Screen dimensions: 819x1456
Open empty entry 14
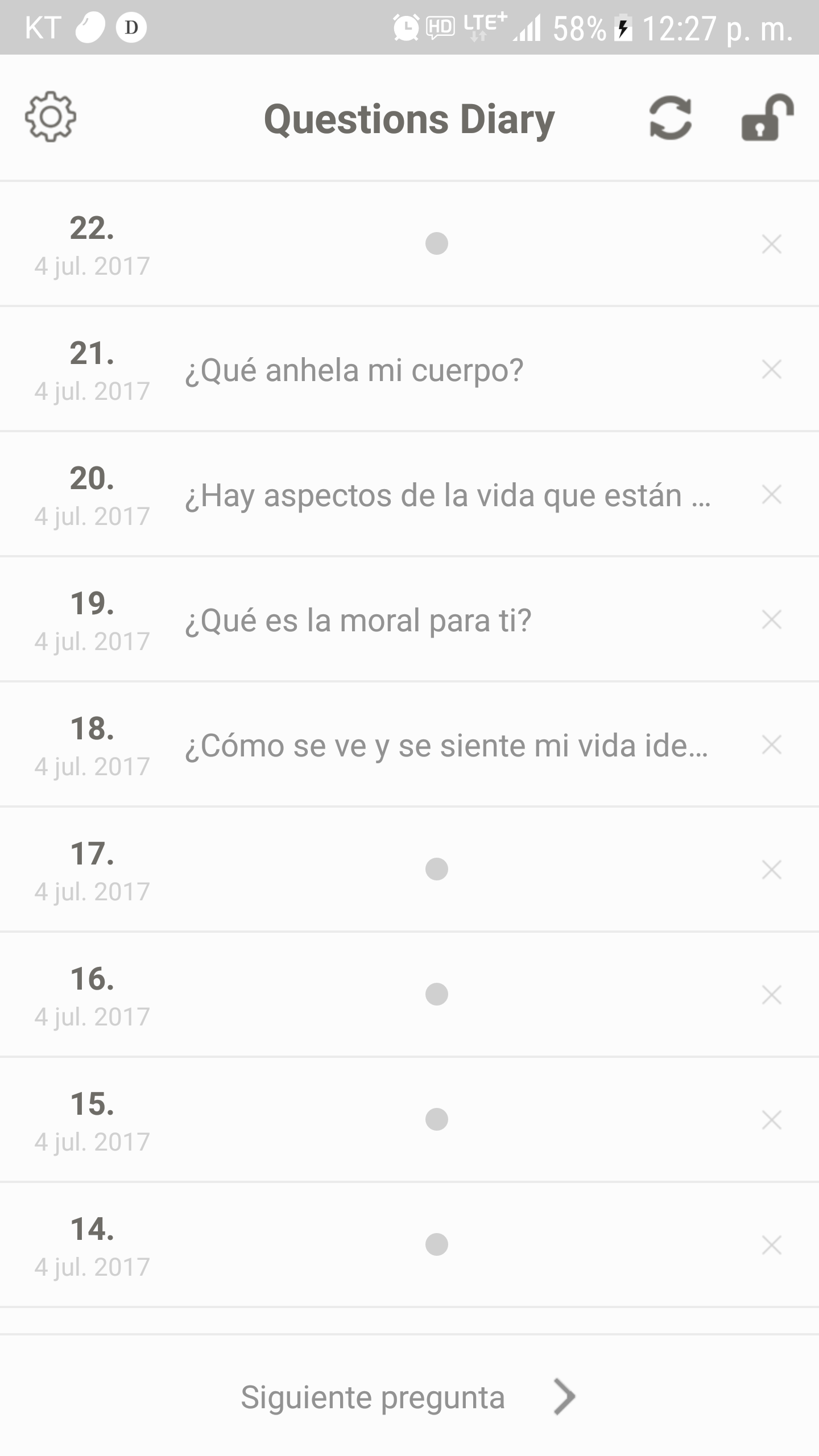coord(409,1245)
